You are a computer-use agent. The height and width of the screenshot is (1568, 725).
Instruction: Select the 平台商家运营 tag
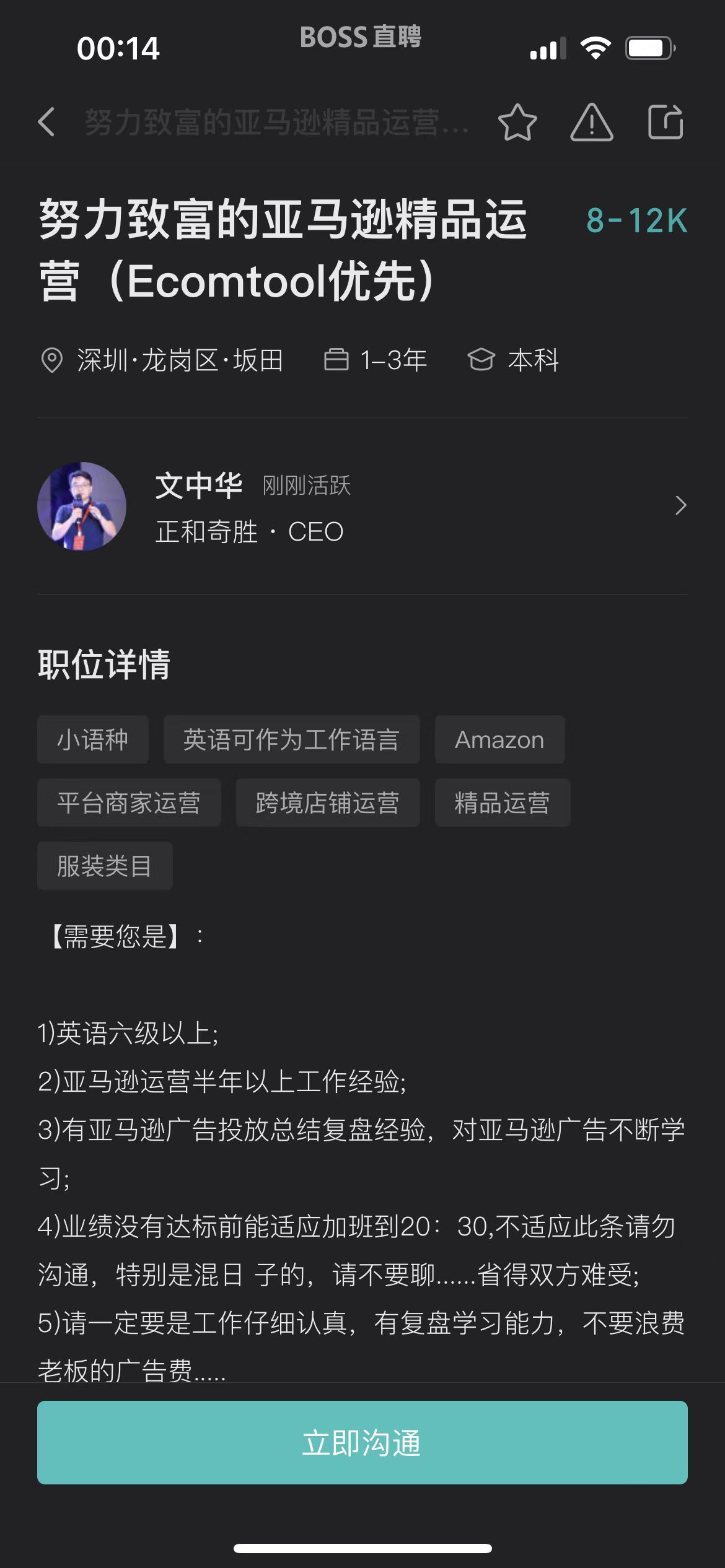[129, 803]
